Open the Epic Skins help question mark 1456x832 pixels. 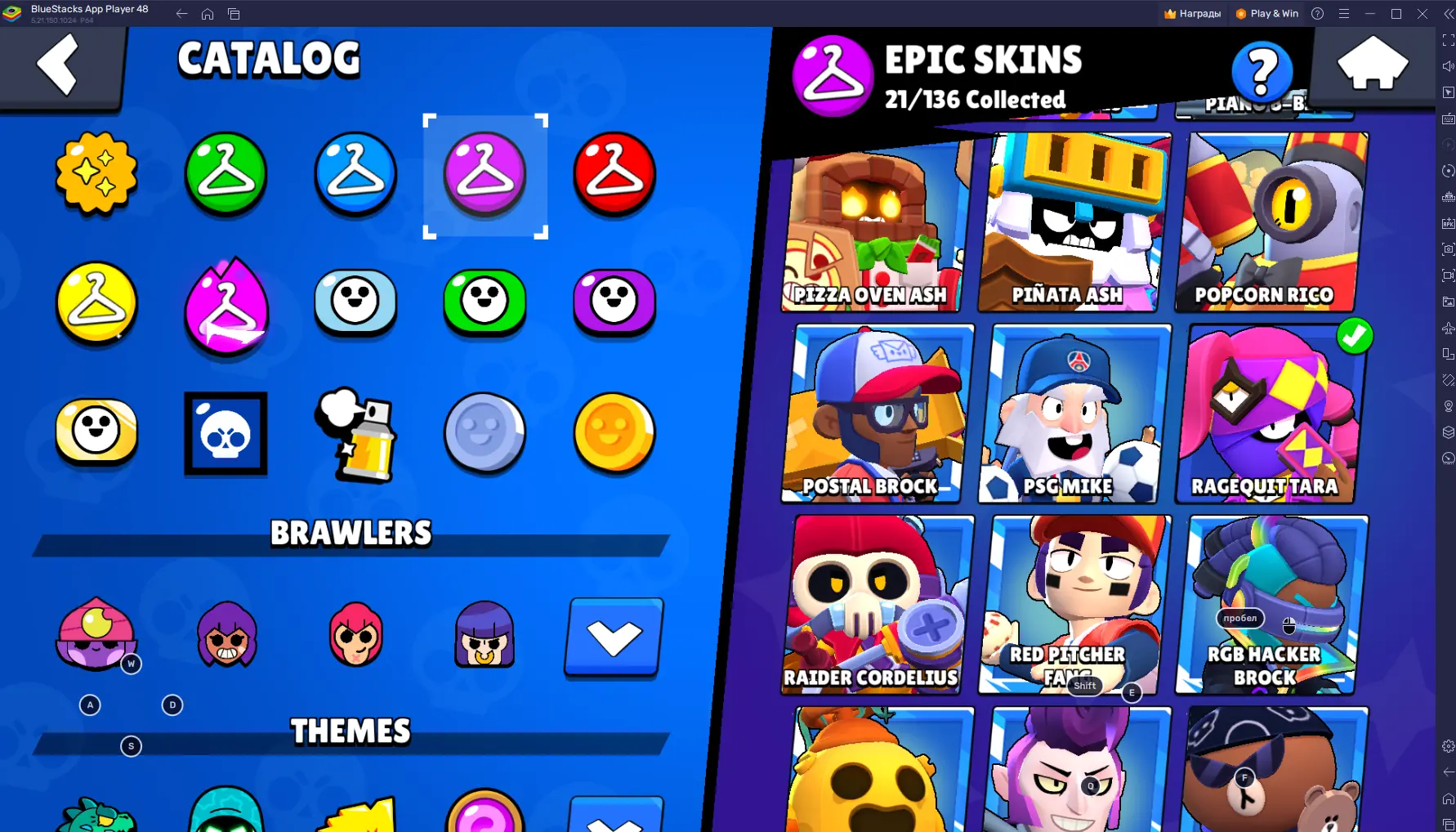pyautogui.click(x=1261, y=72)
